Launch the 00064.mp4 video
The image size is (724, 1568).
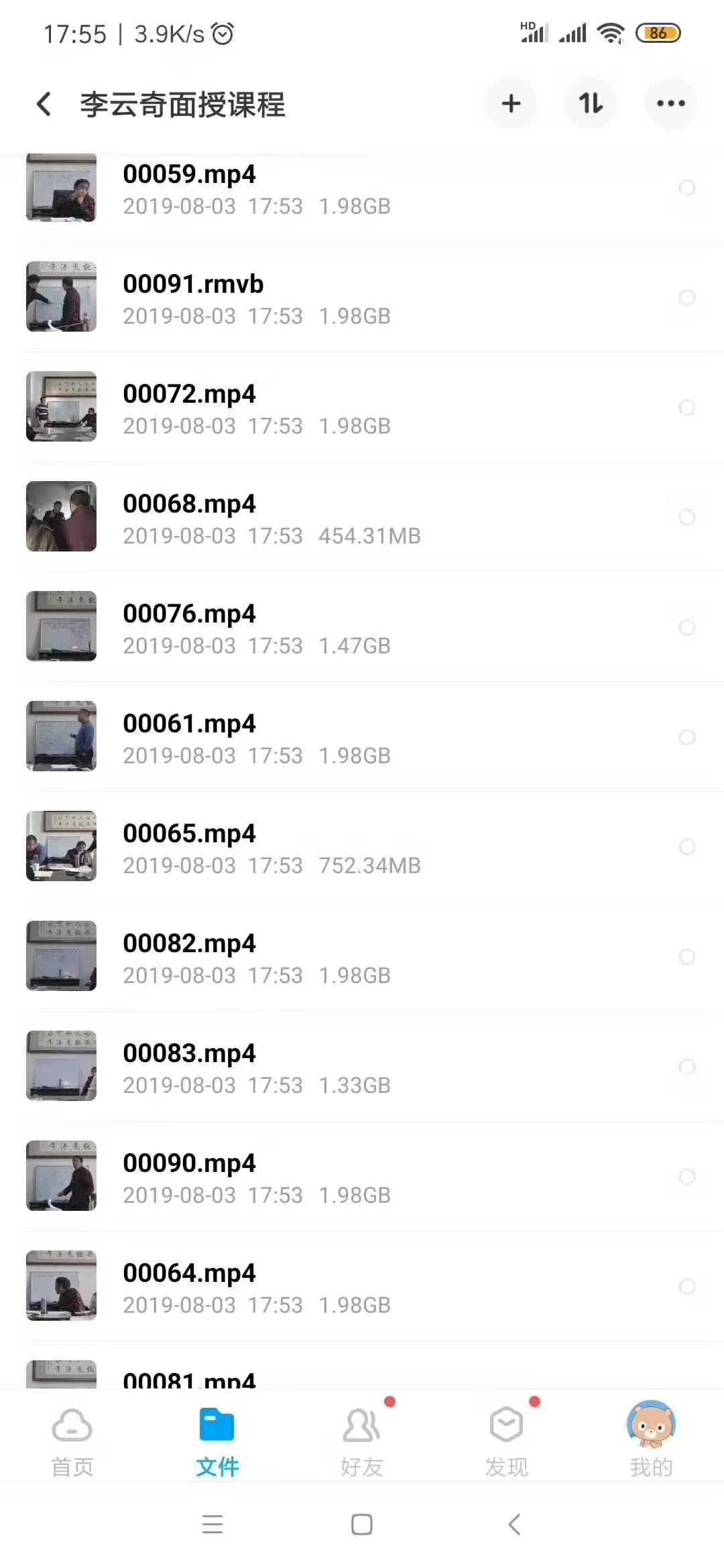coord(190,1287)
